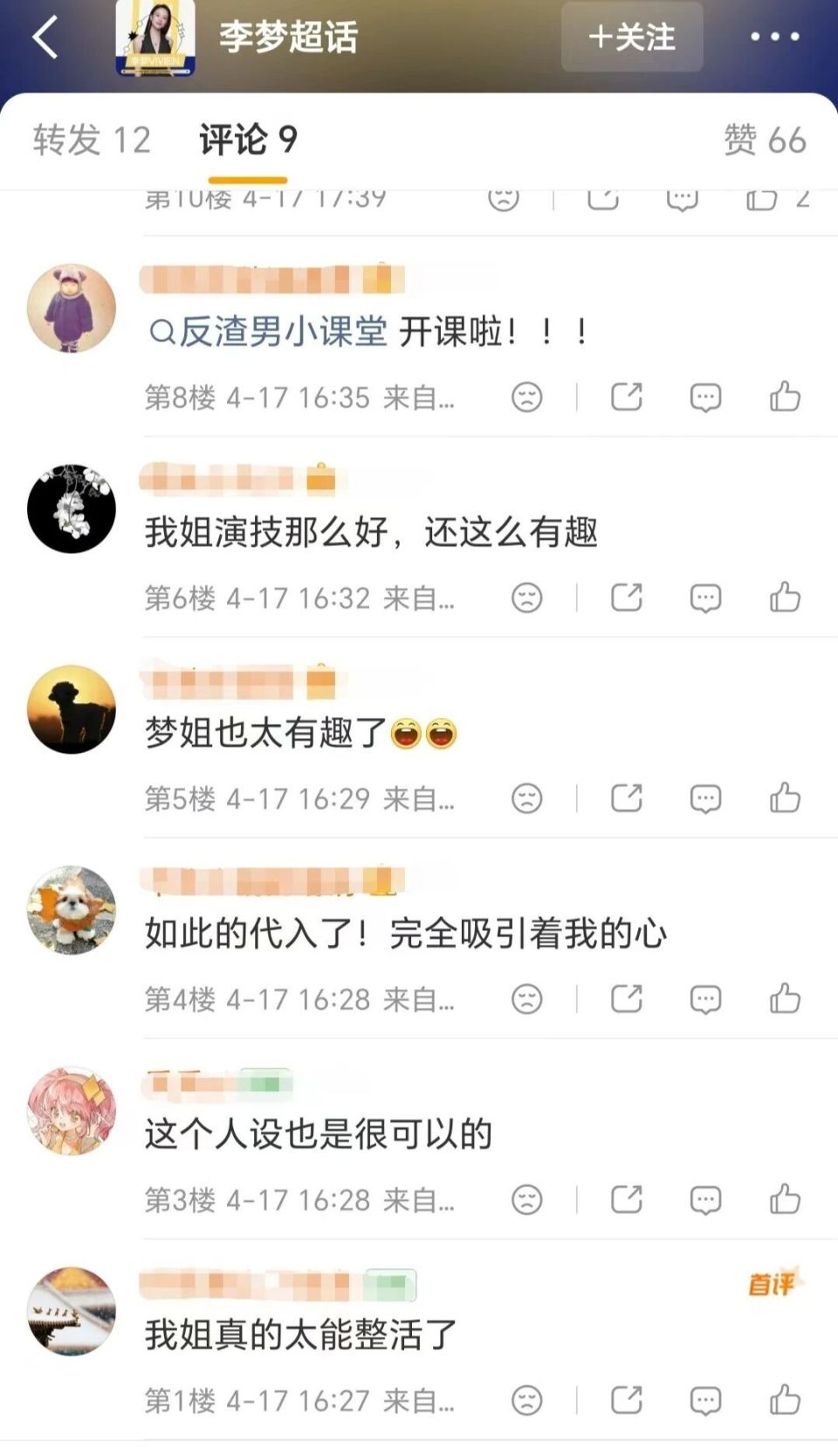Open the more options menu (three dots)
The image size is (838, 1456).
point(773,38)
